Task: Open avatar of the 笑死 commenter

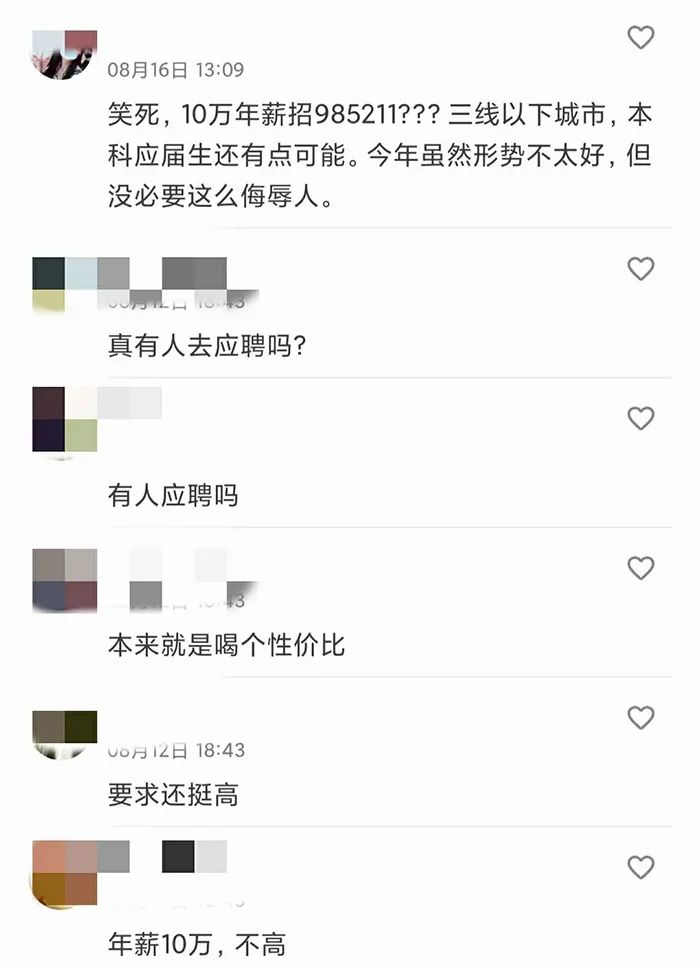Action: click(64, 54)
